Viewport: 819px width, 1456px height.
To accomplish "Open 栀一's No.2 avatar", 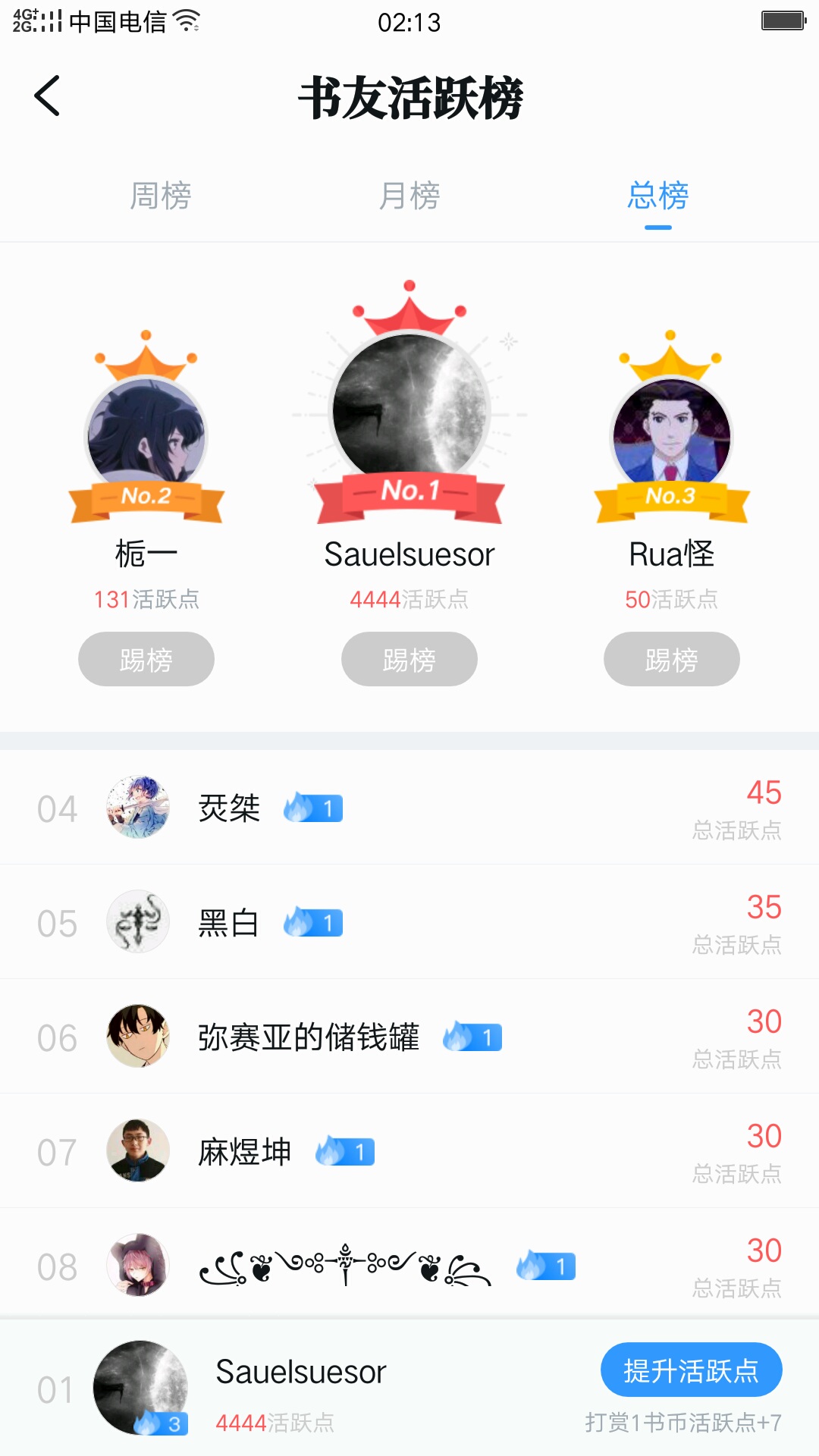I will tap(146, 436).
